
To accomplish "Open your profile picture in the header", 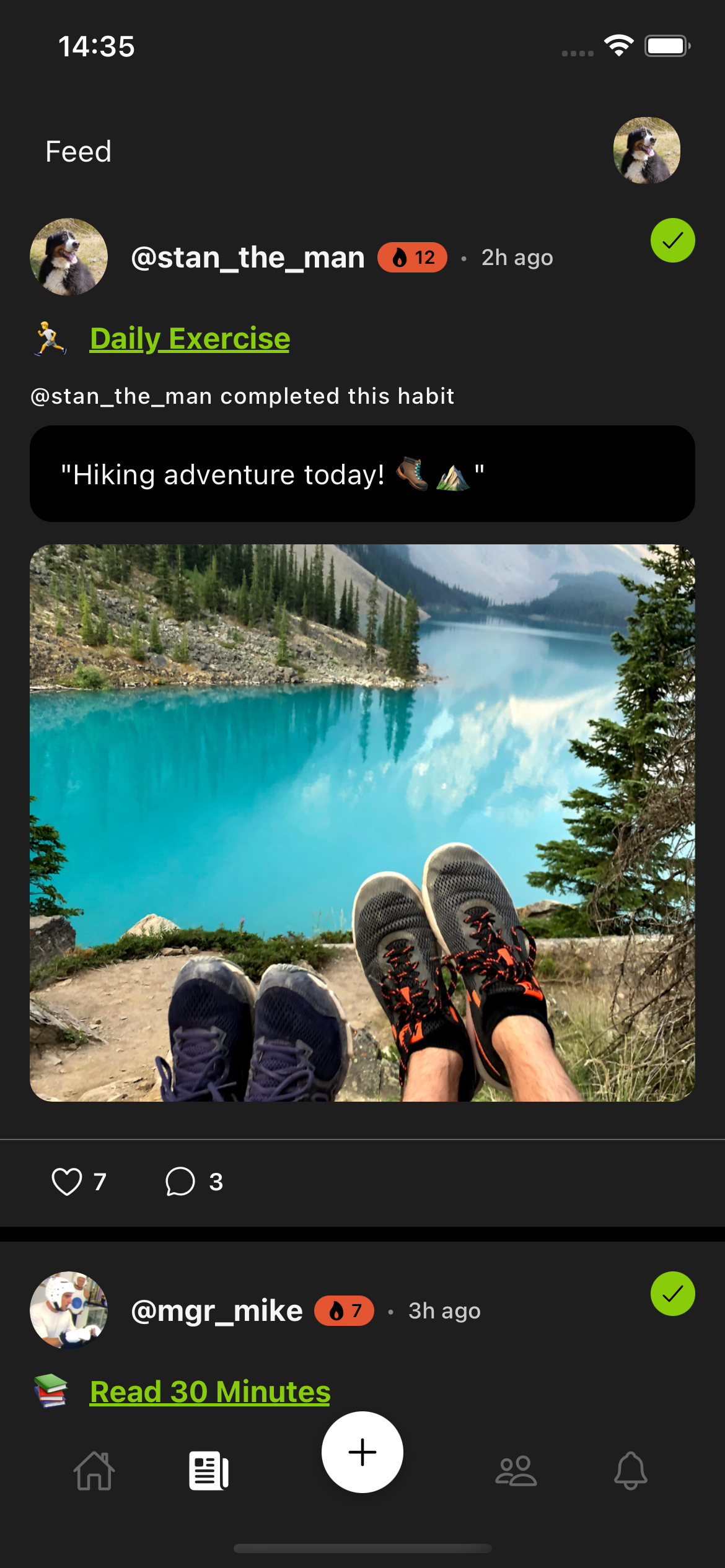I will (x=646, y=150).
